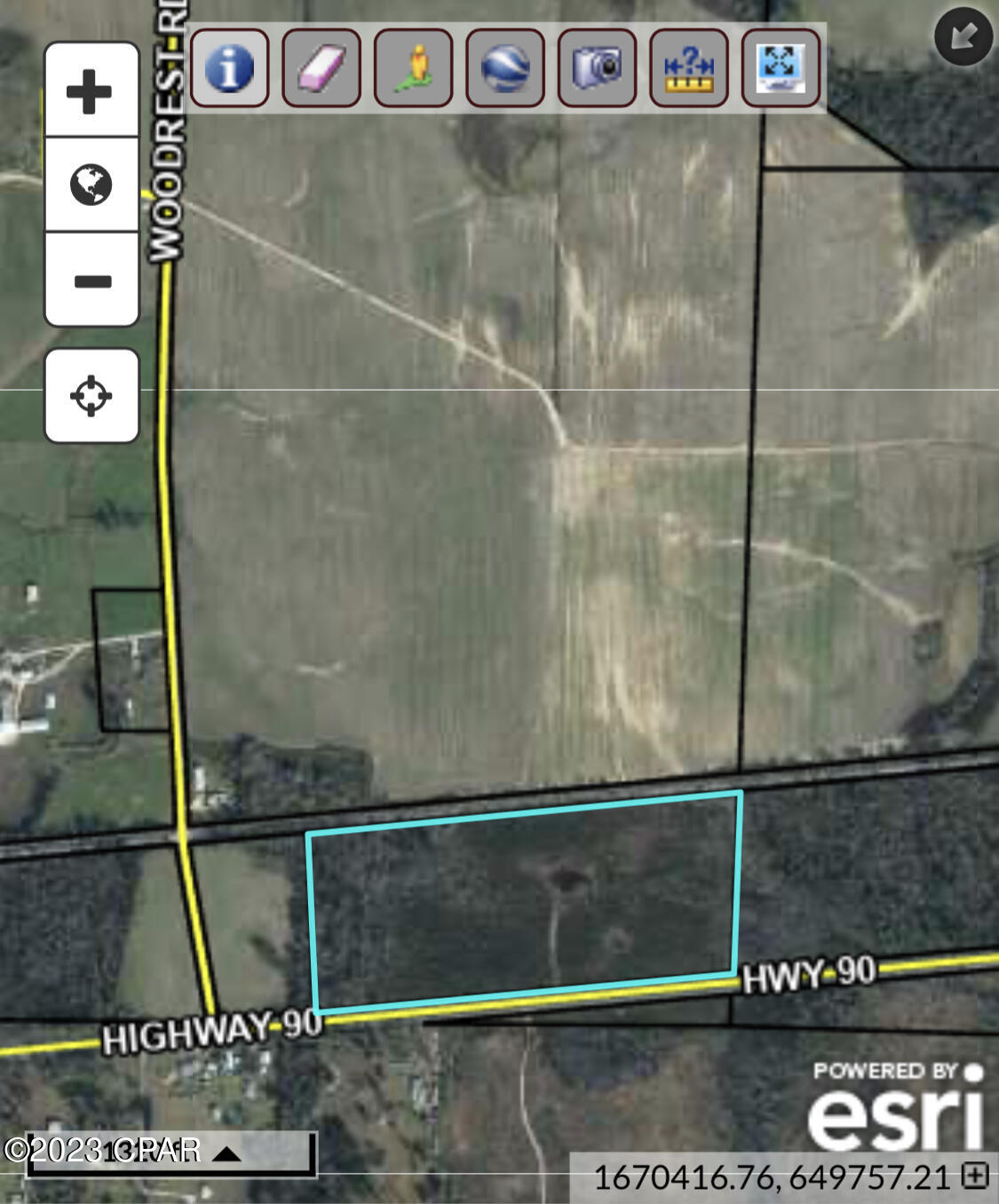Take a map snapshot with camera tool

(x=597, y=68)
